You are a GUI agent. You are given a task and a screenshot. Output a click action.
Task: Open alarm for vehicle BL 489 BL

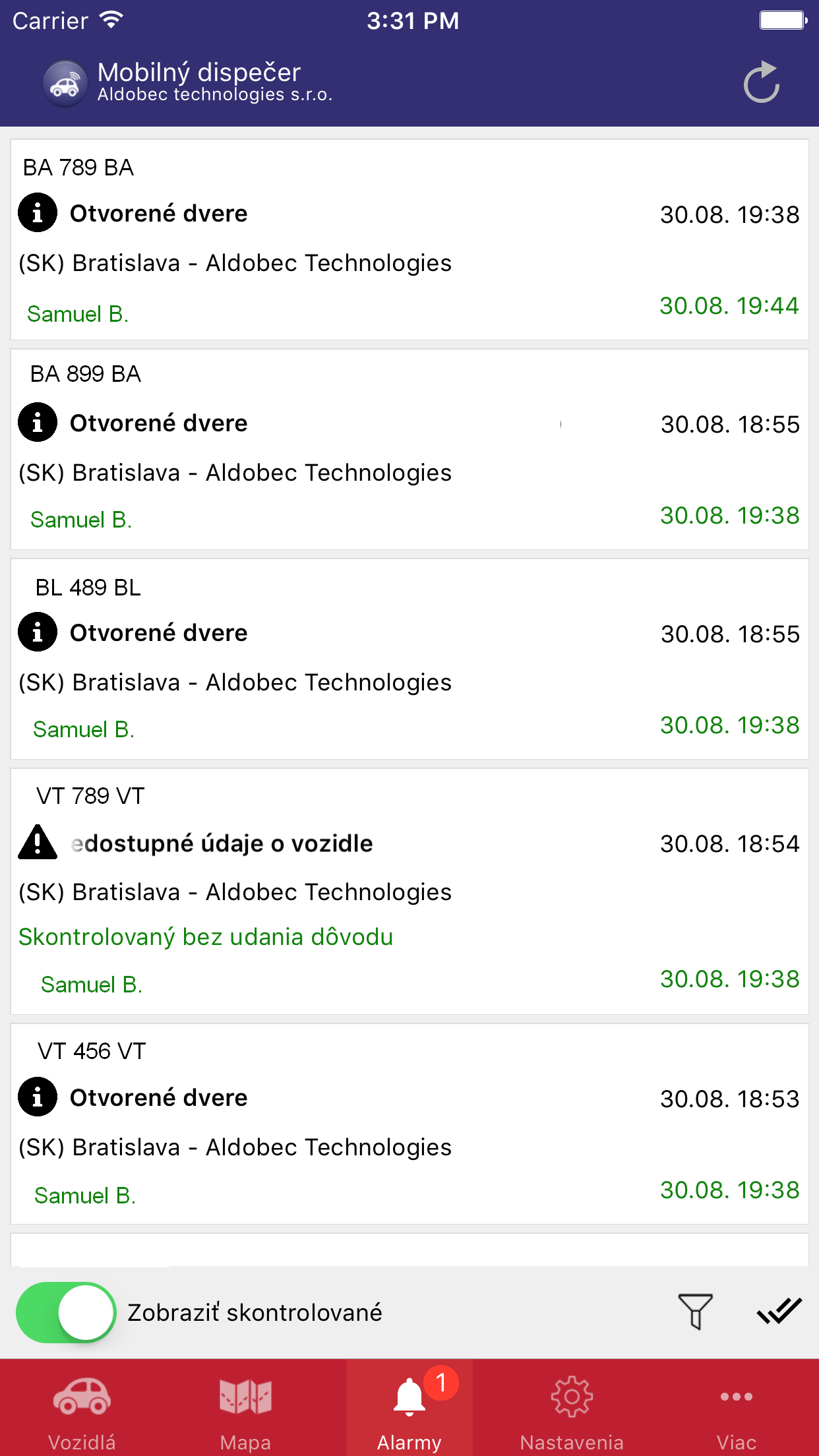click(409, 659)
